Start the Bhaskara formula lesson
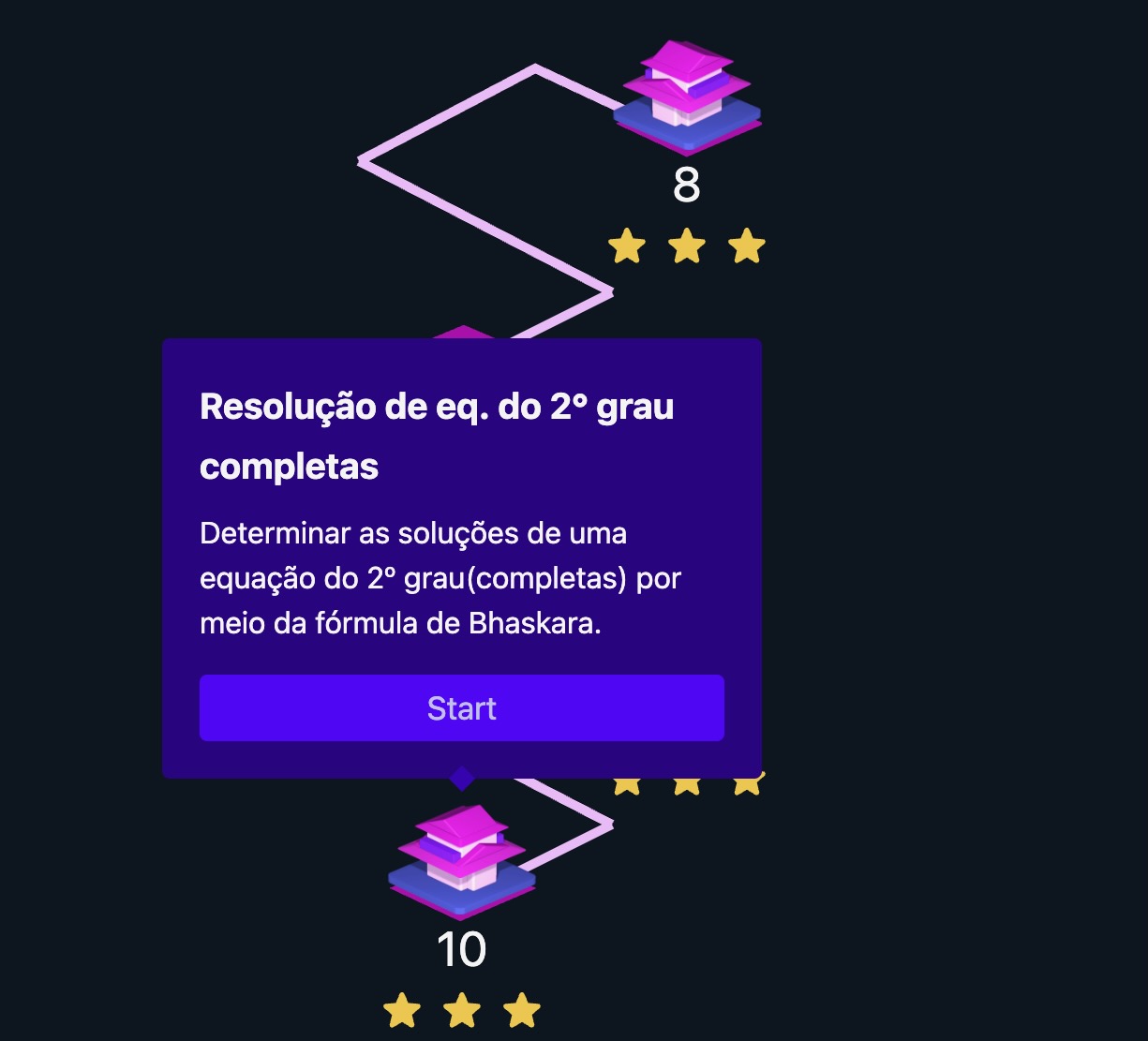This screenshot has height=1041, width=1148. (461, 708)
